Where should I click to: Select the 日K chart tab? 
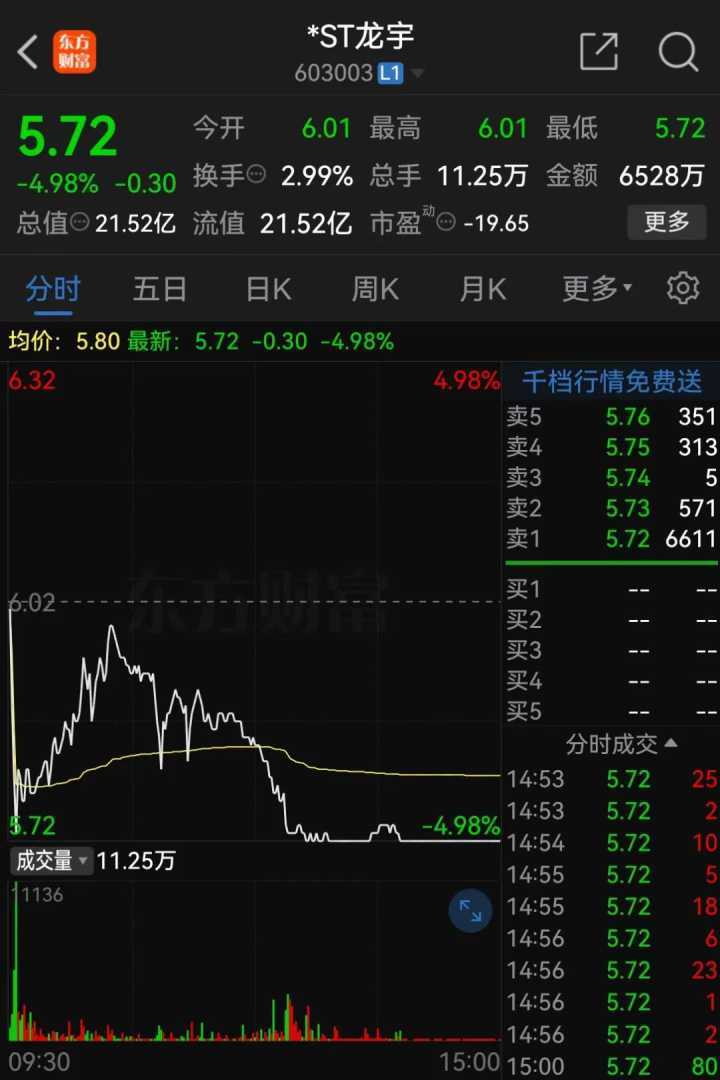tap(268, 290)
